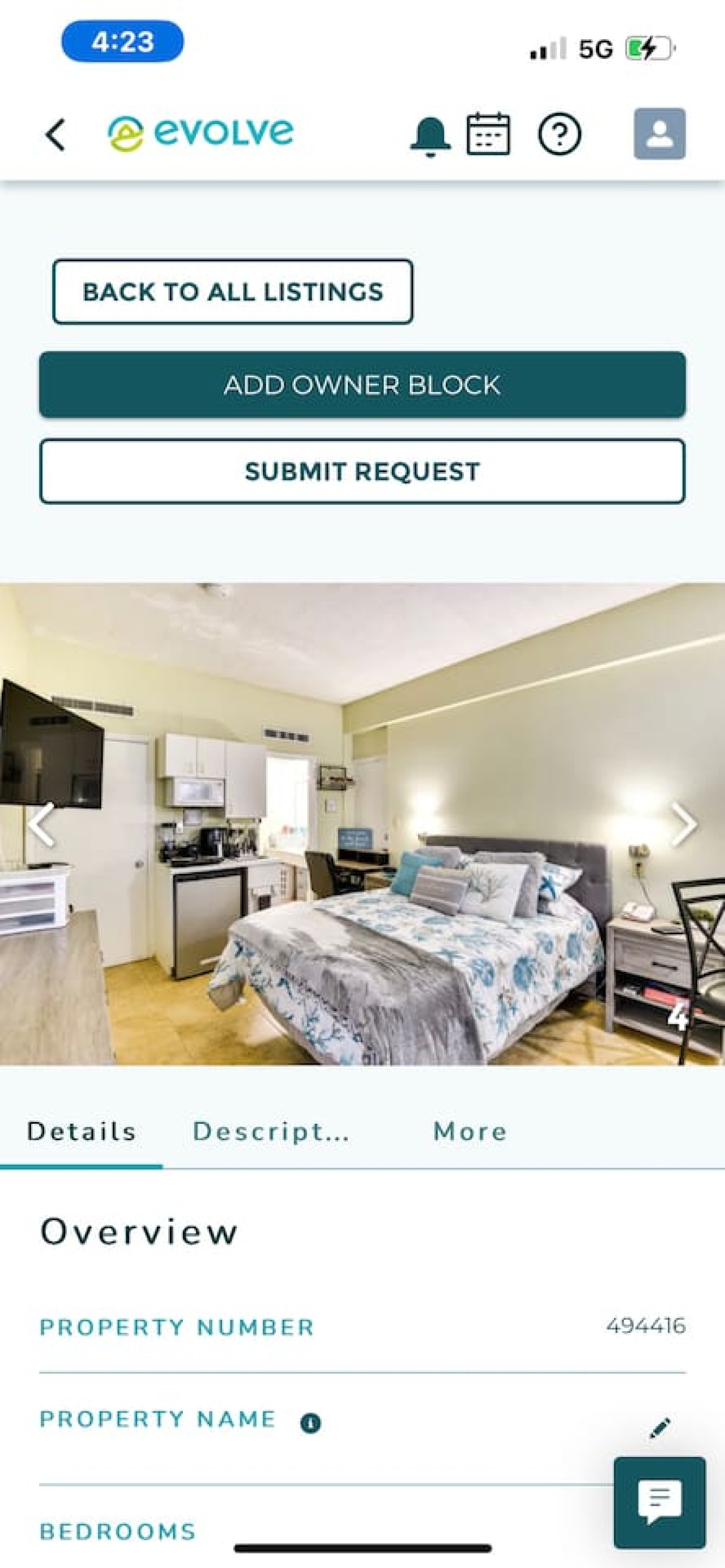
Task: Edit the property name
Action: point(660,1427)
